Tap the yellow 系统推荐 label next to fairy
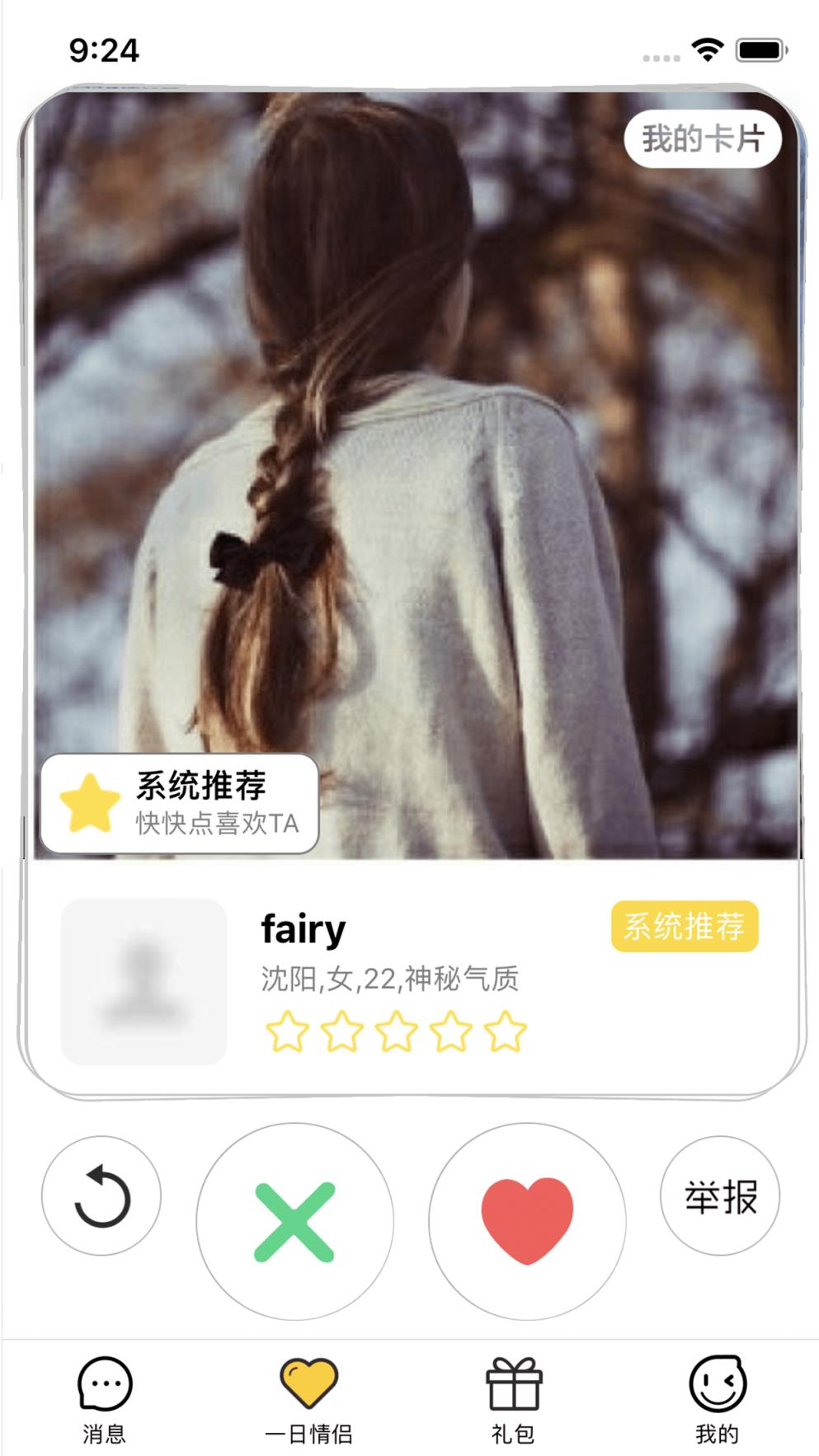 click(x=685, y=927)
